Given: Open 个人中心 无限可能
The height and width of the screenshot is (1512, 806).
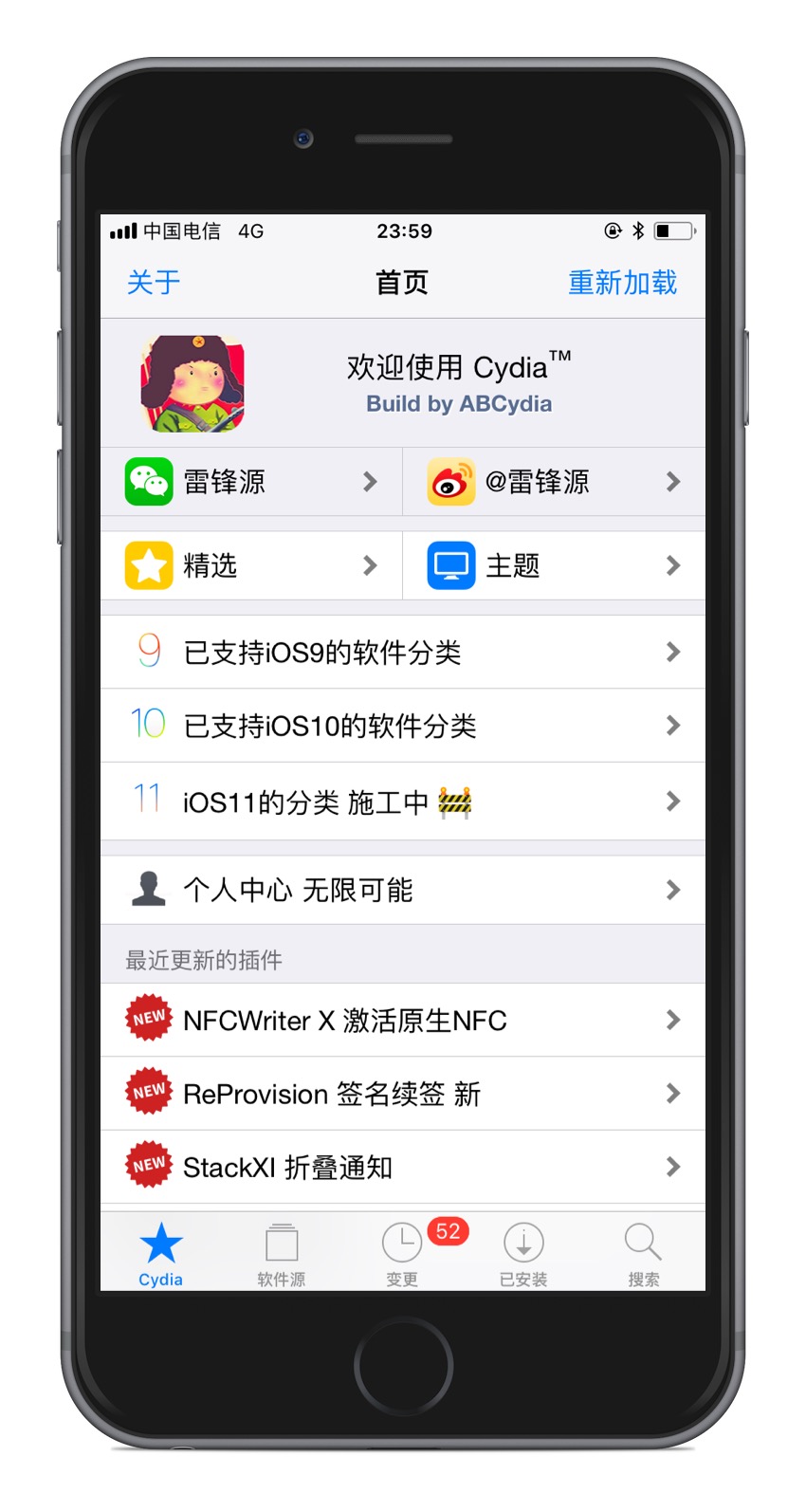Looking at the screenshot, I should (x=403, y=890).
